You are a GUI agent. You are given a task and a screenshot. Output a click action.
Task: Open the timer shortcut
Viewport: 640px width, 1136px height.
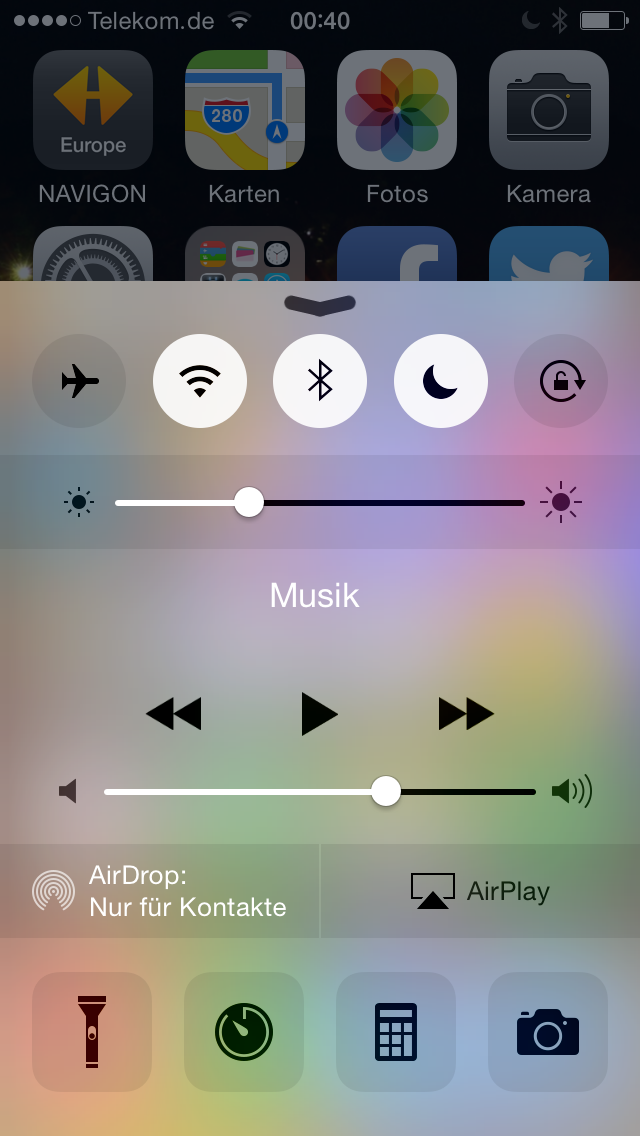click(x=244, y=1032)
